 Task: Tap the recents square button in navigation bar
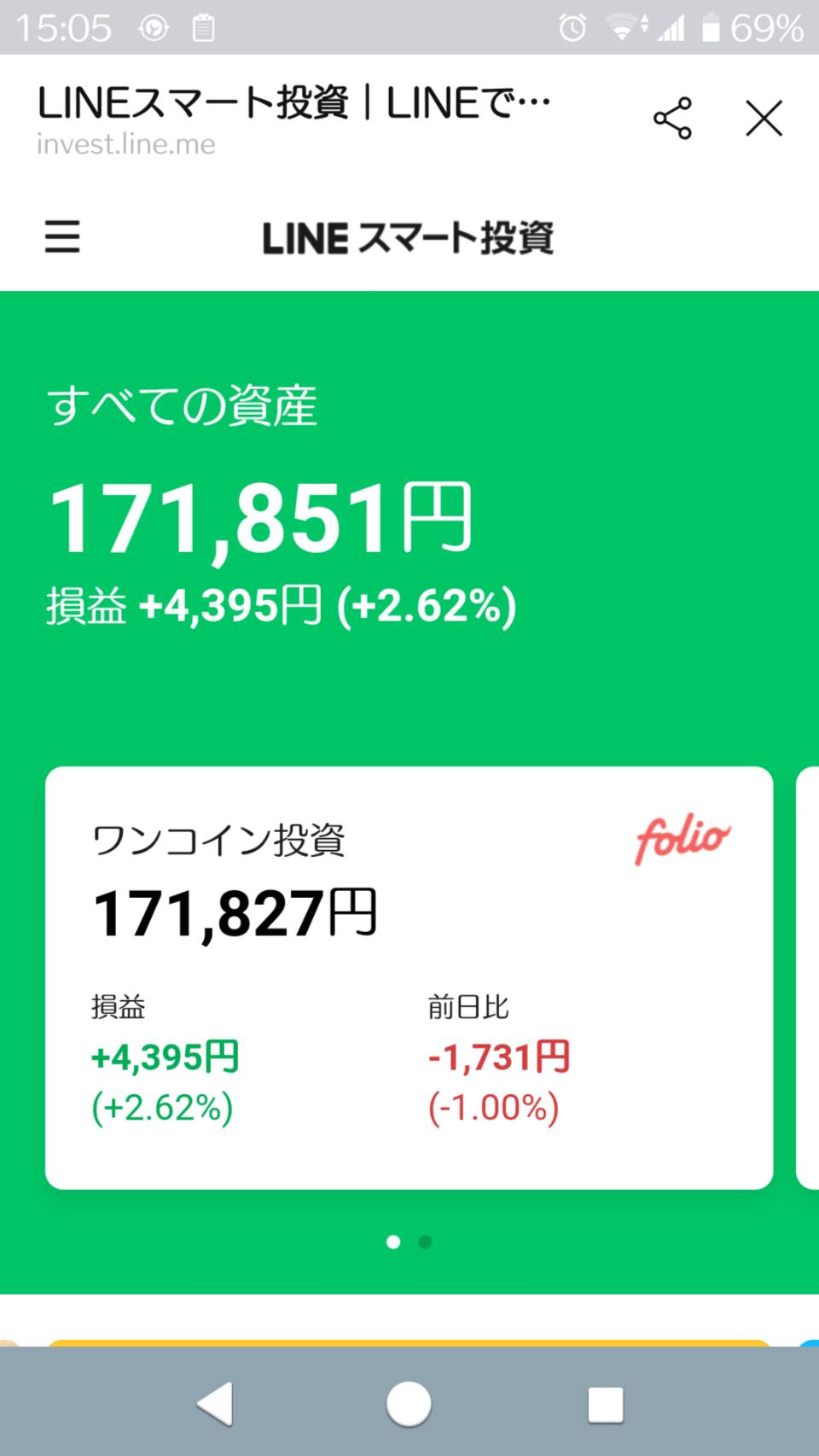pos(606,1401)
